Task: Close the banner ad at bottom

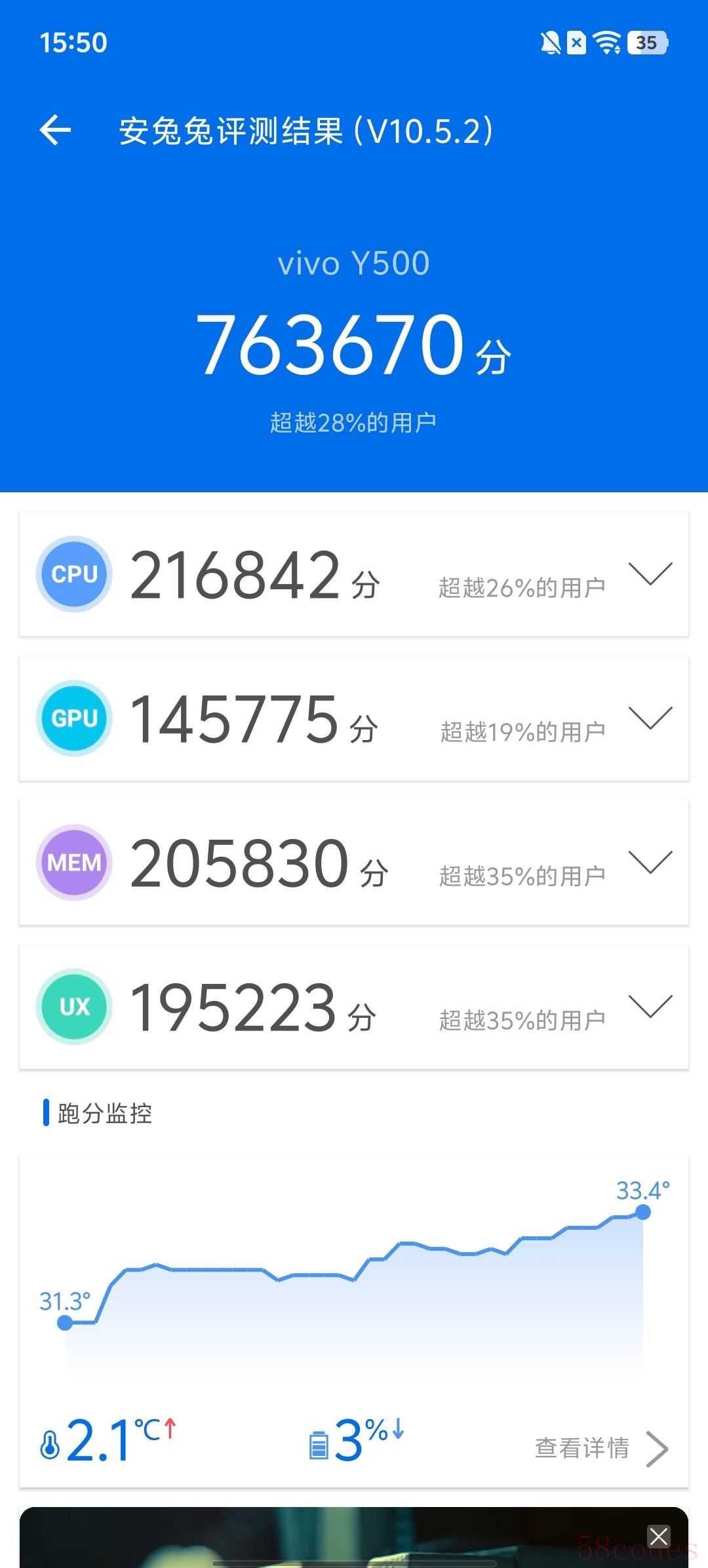Action: pos(658,1536)
